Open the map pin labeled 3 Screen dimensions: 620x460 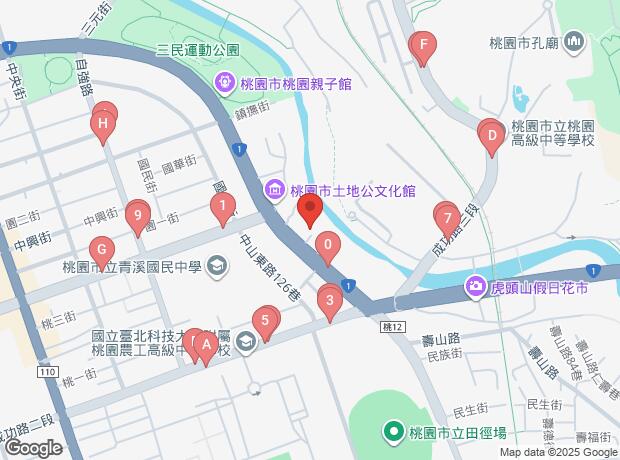(x=331, y=299)
